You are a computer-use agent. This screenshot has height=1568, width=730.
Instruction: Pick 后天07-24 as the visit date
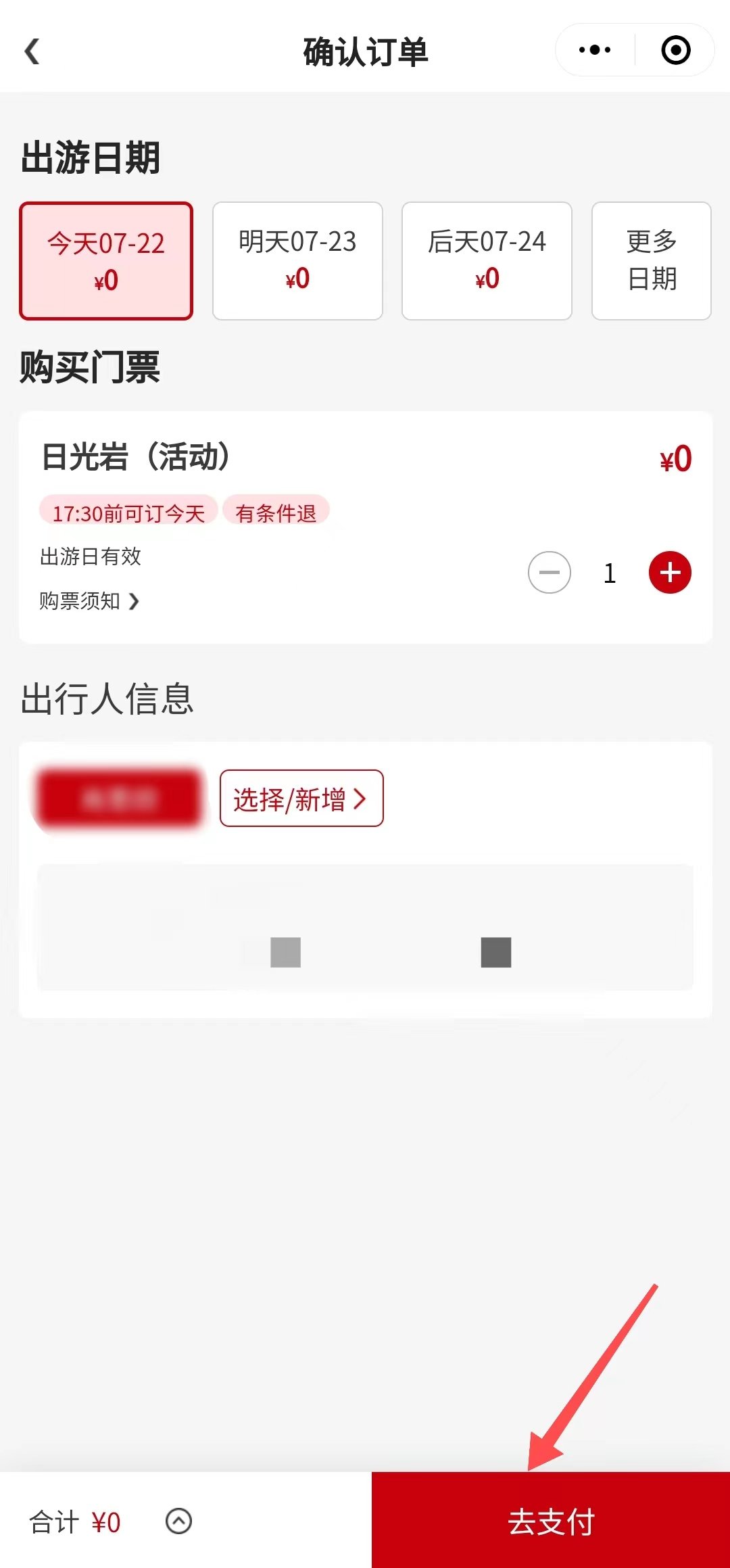click(487, 261)
